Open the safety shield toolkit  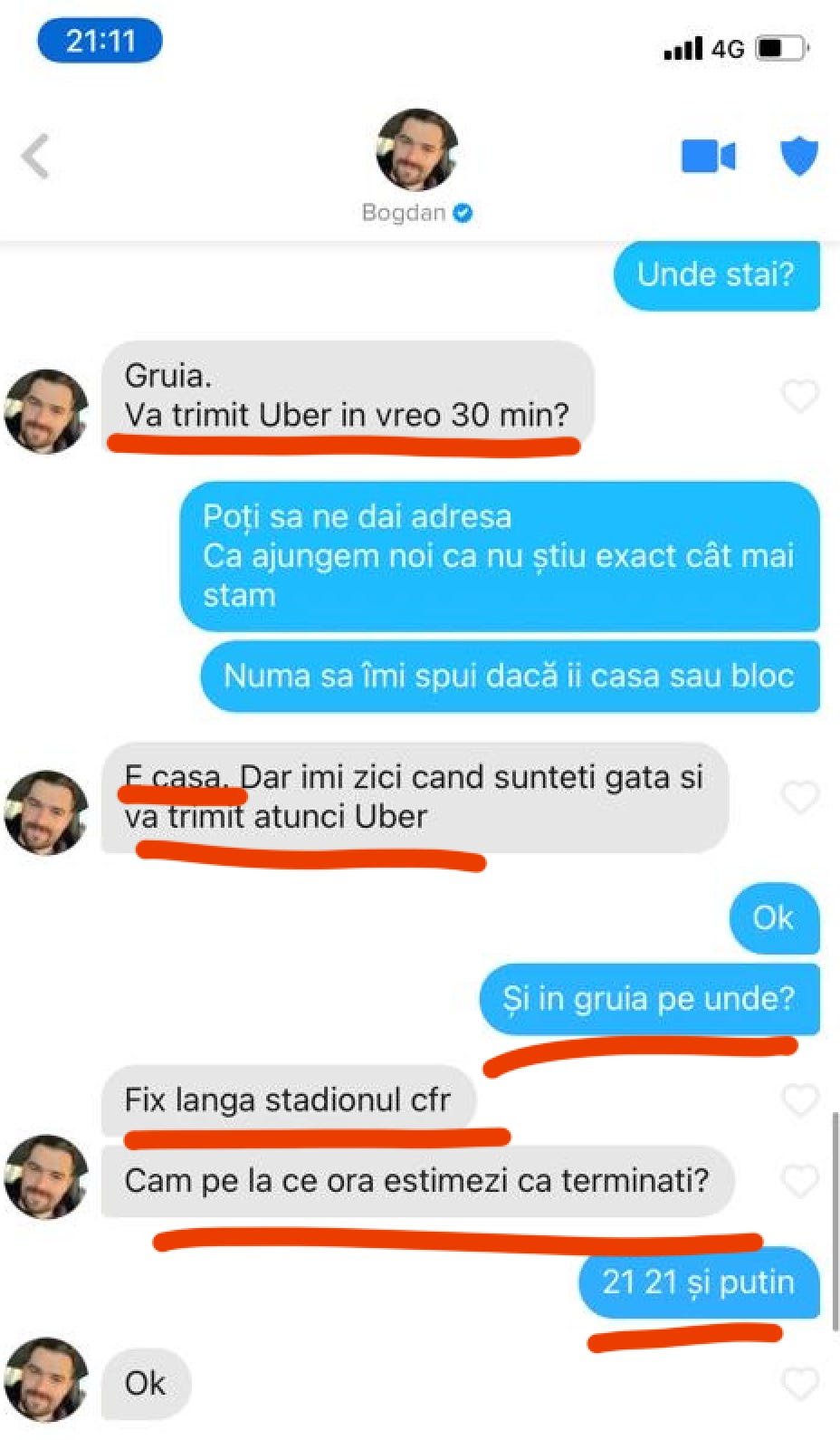pos(798,156)
